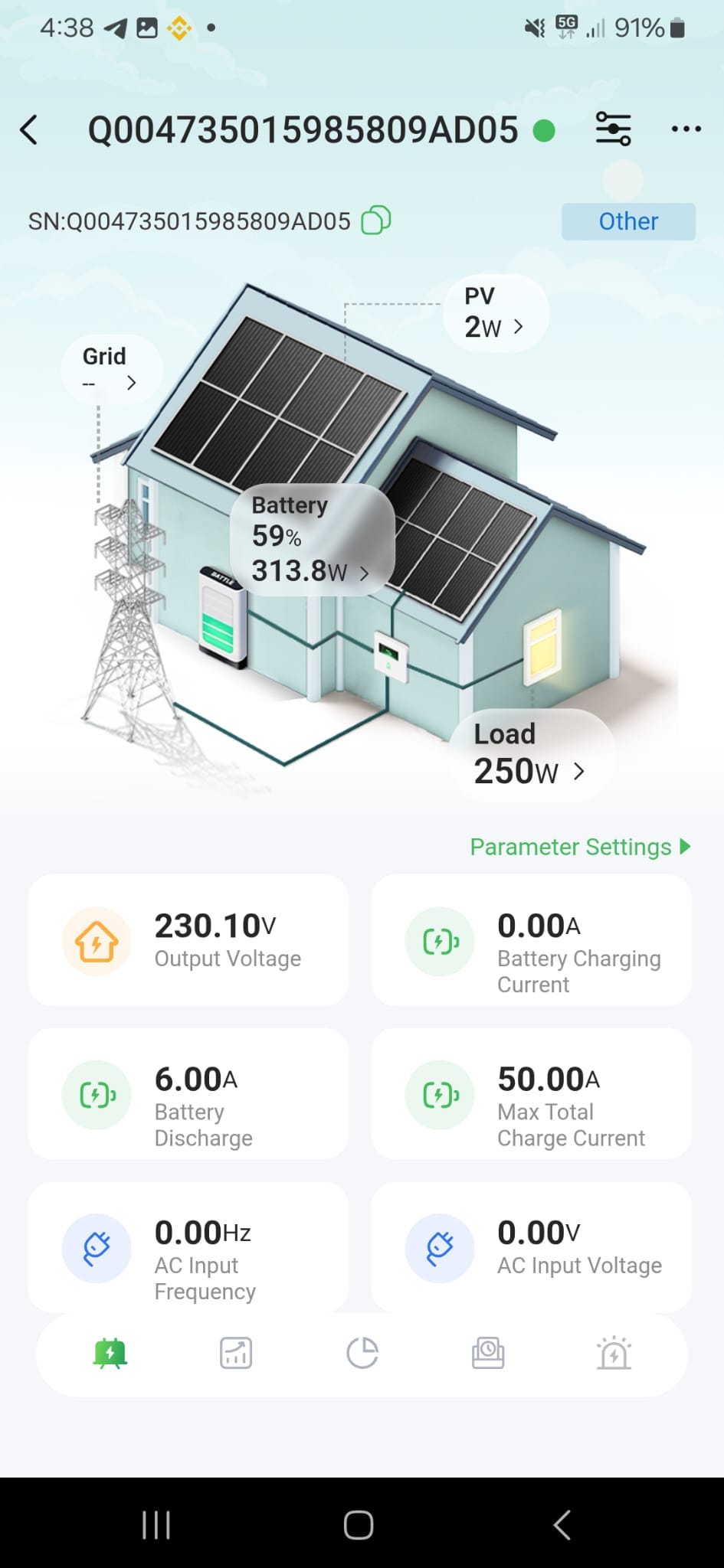Go back using the header arrow

(x=29, y=130)
